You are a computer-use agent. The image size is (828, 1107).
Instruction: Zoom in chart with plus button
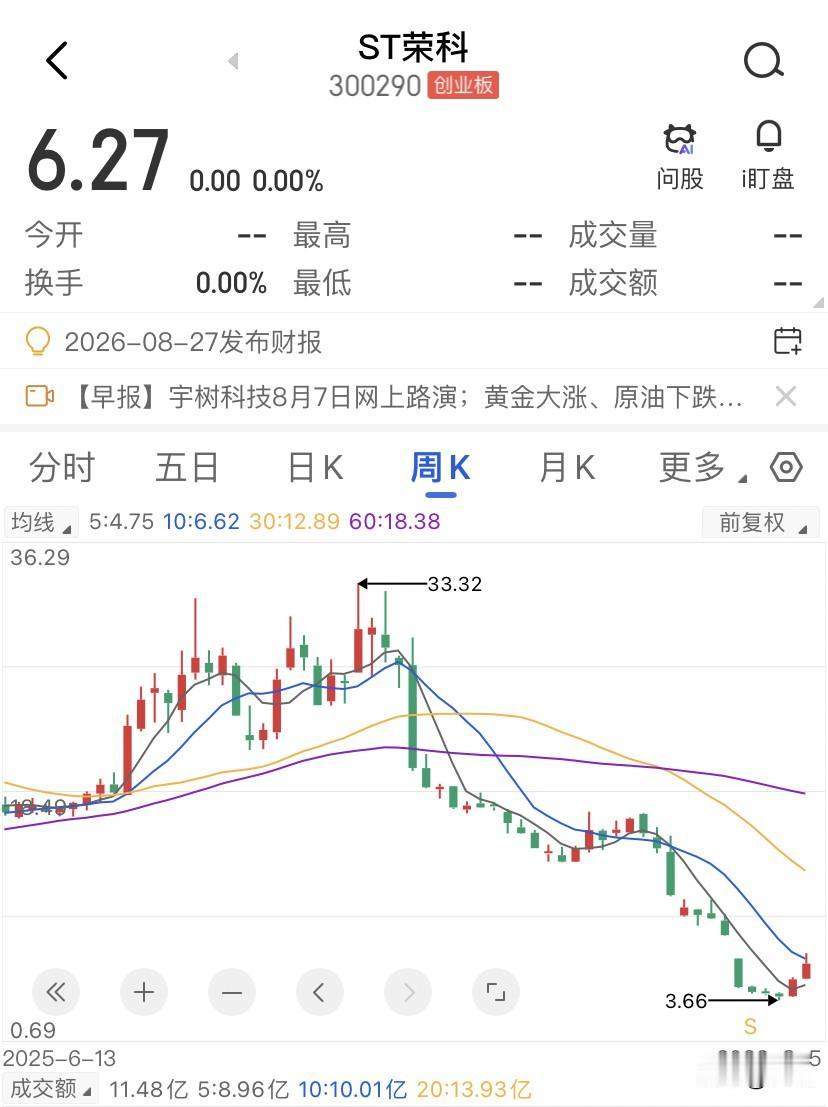click(144, 992)
